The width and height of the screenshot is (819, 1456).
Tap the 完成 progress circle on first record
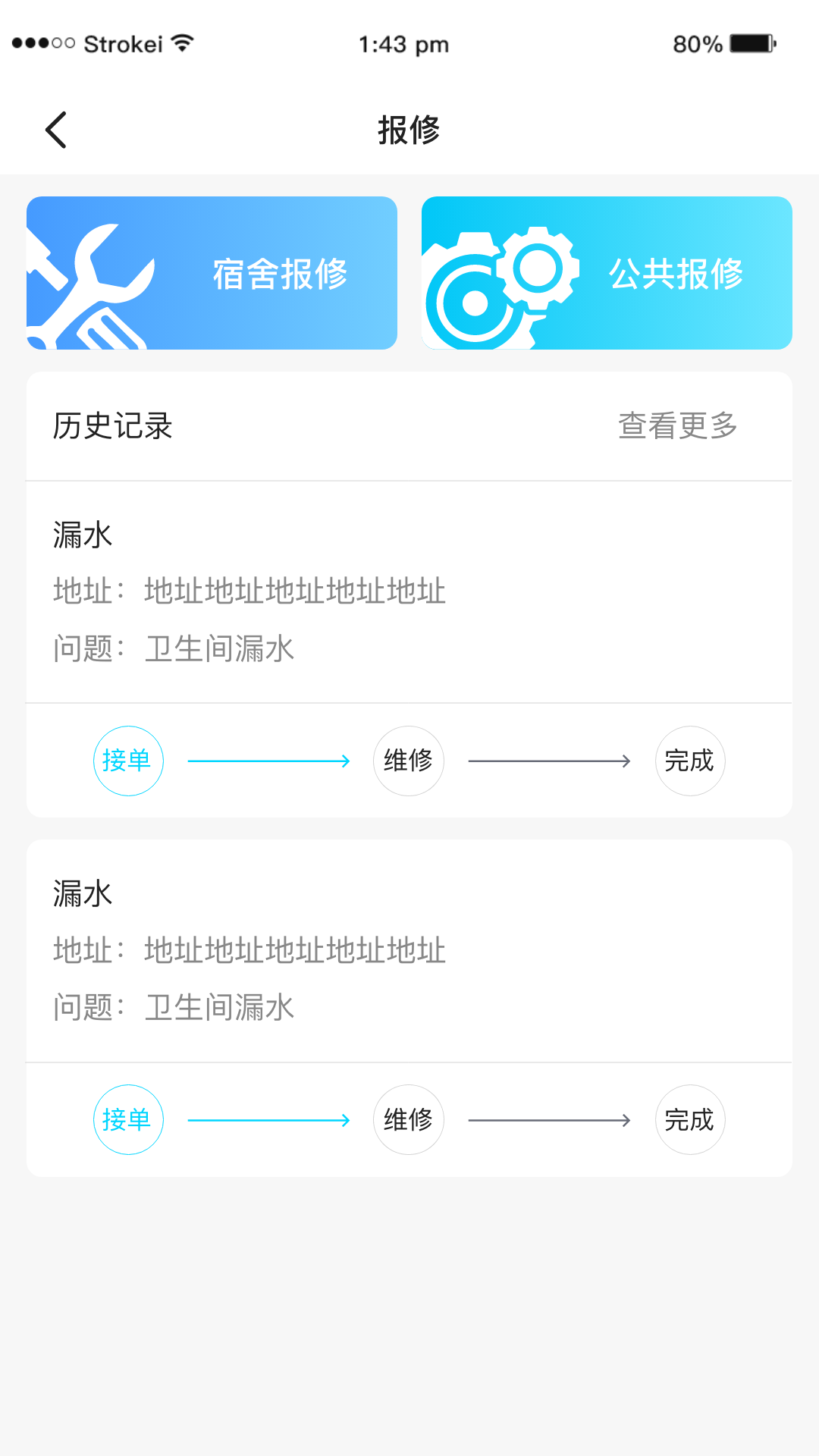(x=690, y=761)
